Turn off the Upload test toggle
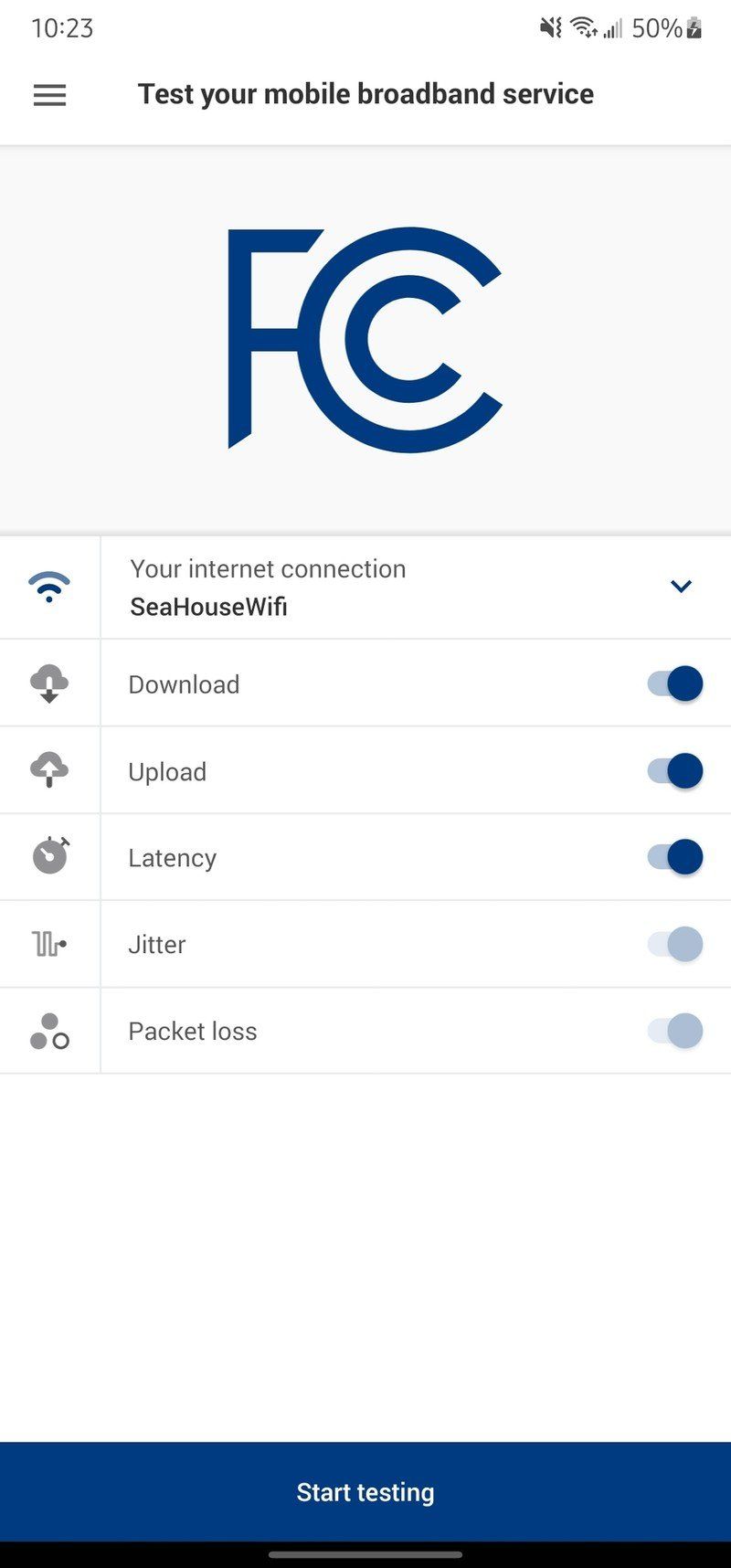 click(x=673, y=769)
